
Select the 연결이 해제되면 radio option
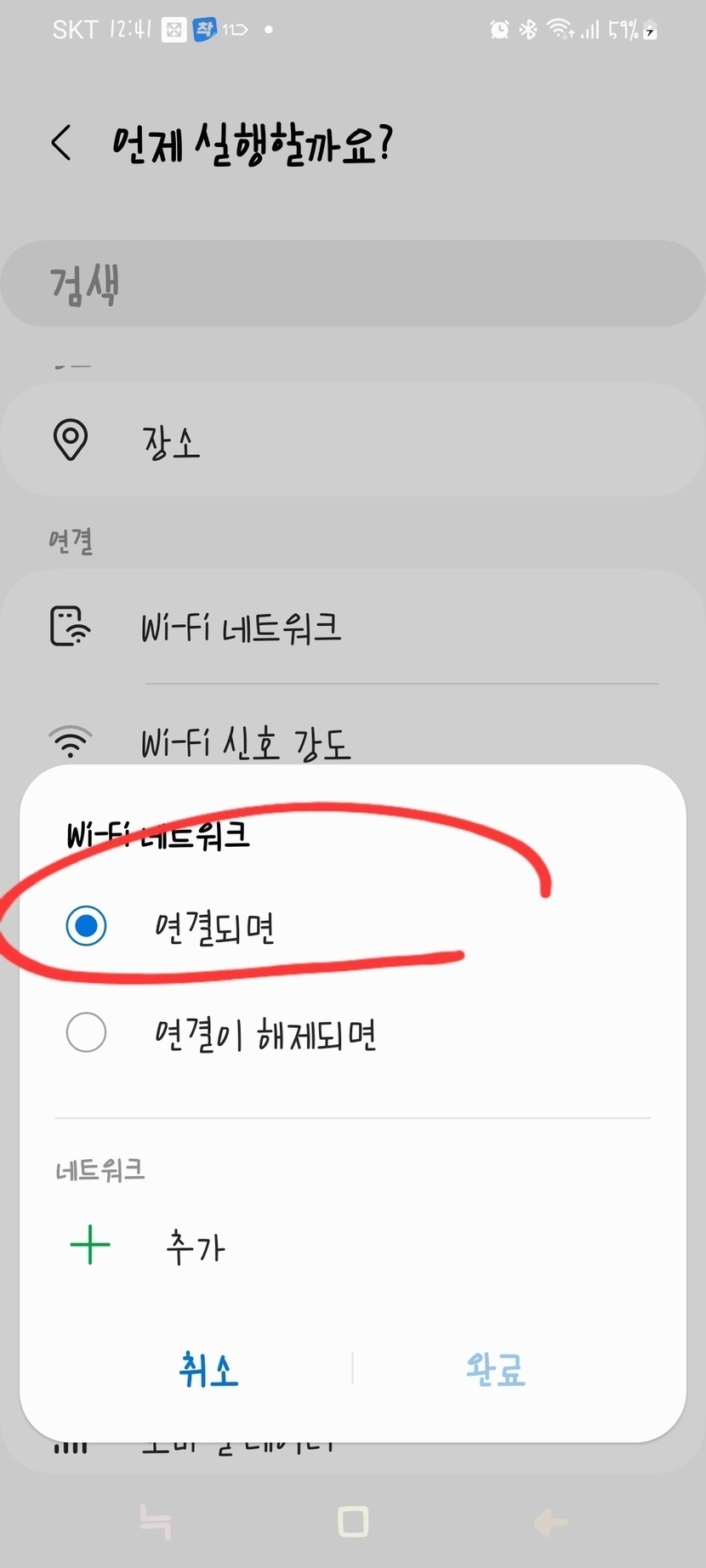point(87,1033)
